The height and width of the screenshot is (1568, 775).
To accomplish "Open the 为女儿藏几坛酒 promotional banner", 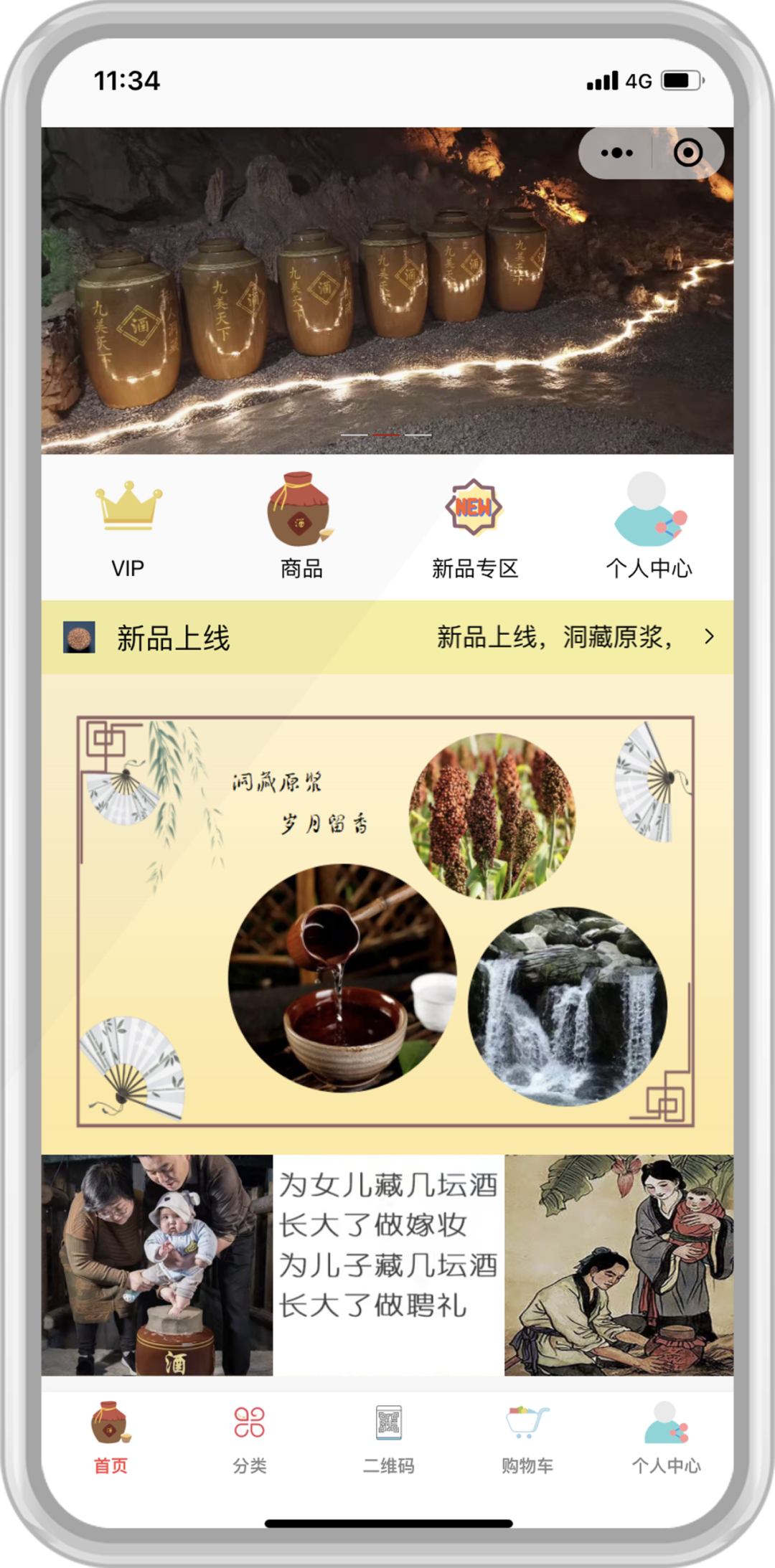I will coord(387,1265).
